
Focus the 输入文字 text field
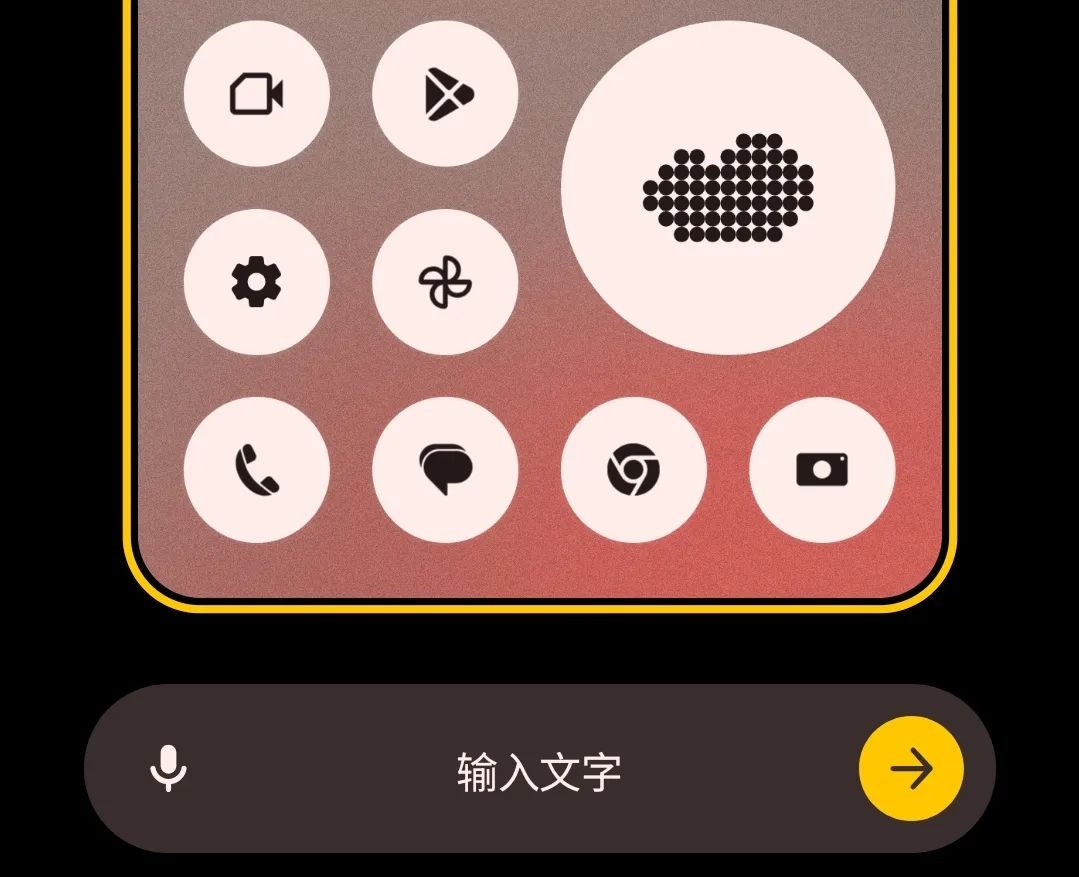click(x=539, y=771)
